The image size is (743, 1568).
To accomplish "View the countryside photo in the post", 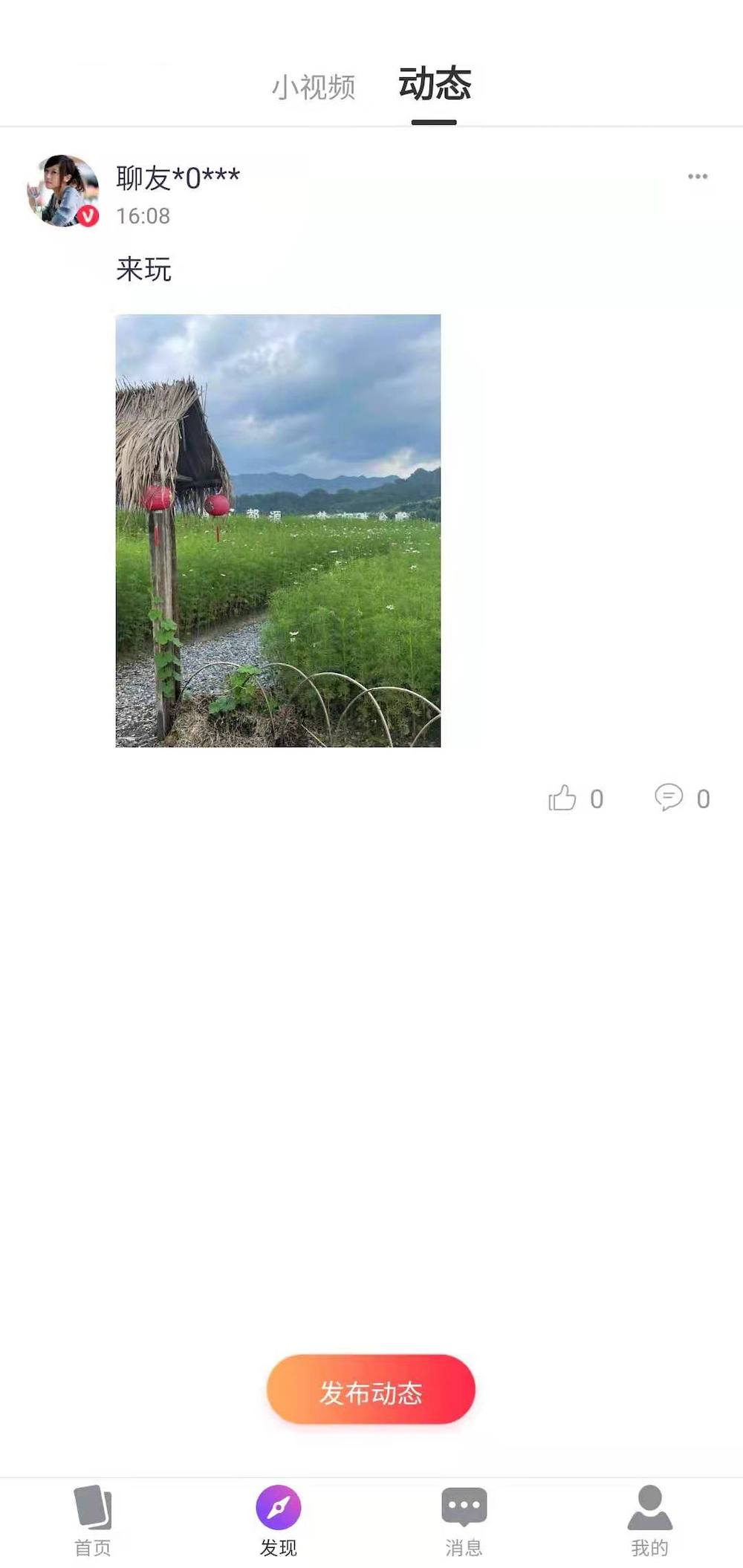I will [278, 530].
